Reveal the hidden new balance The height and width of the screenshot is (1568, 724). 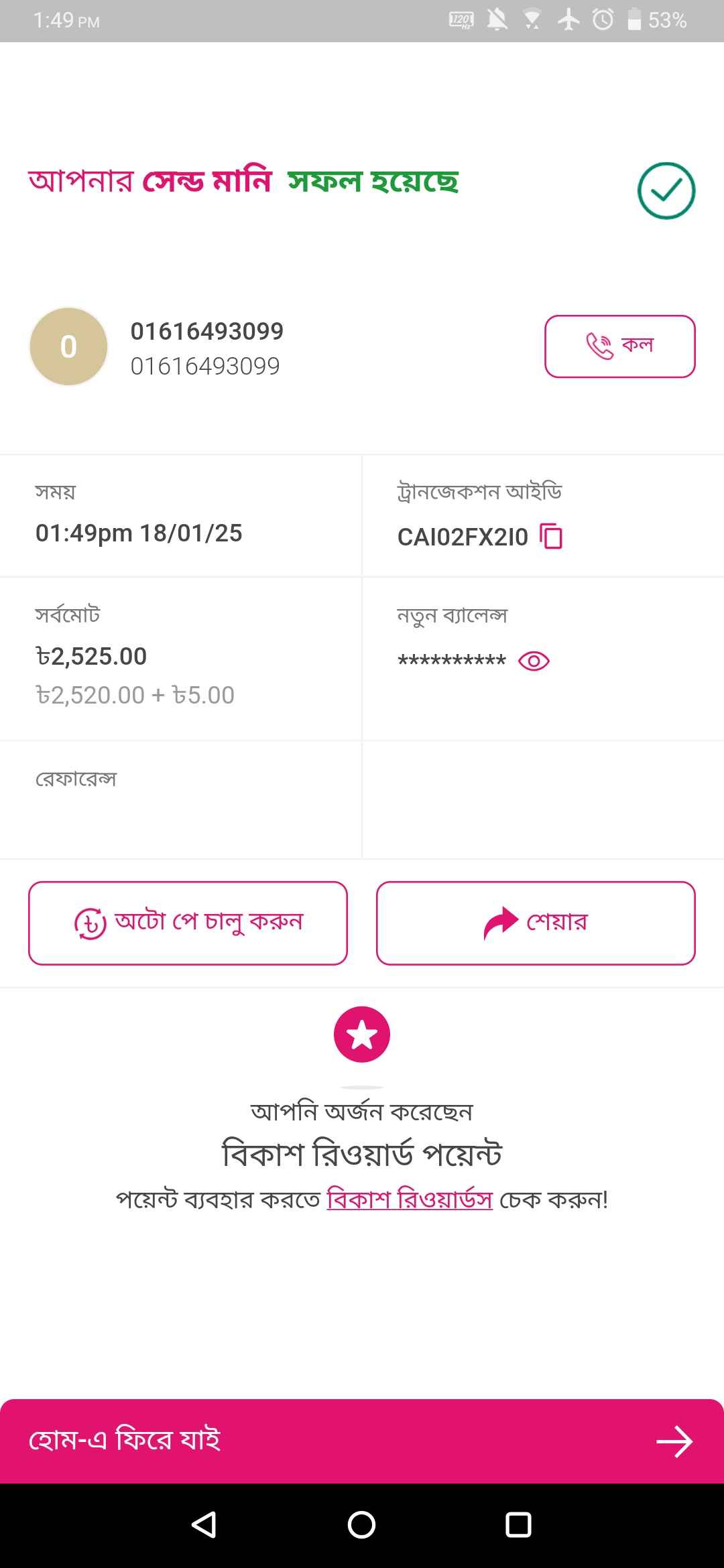(534, 661)
